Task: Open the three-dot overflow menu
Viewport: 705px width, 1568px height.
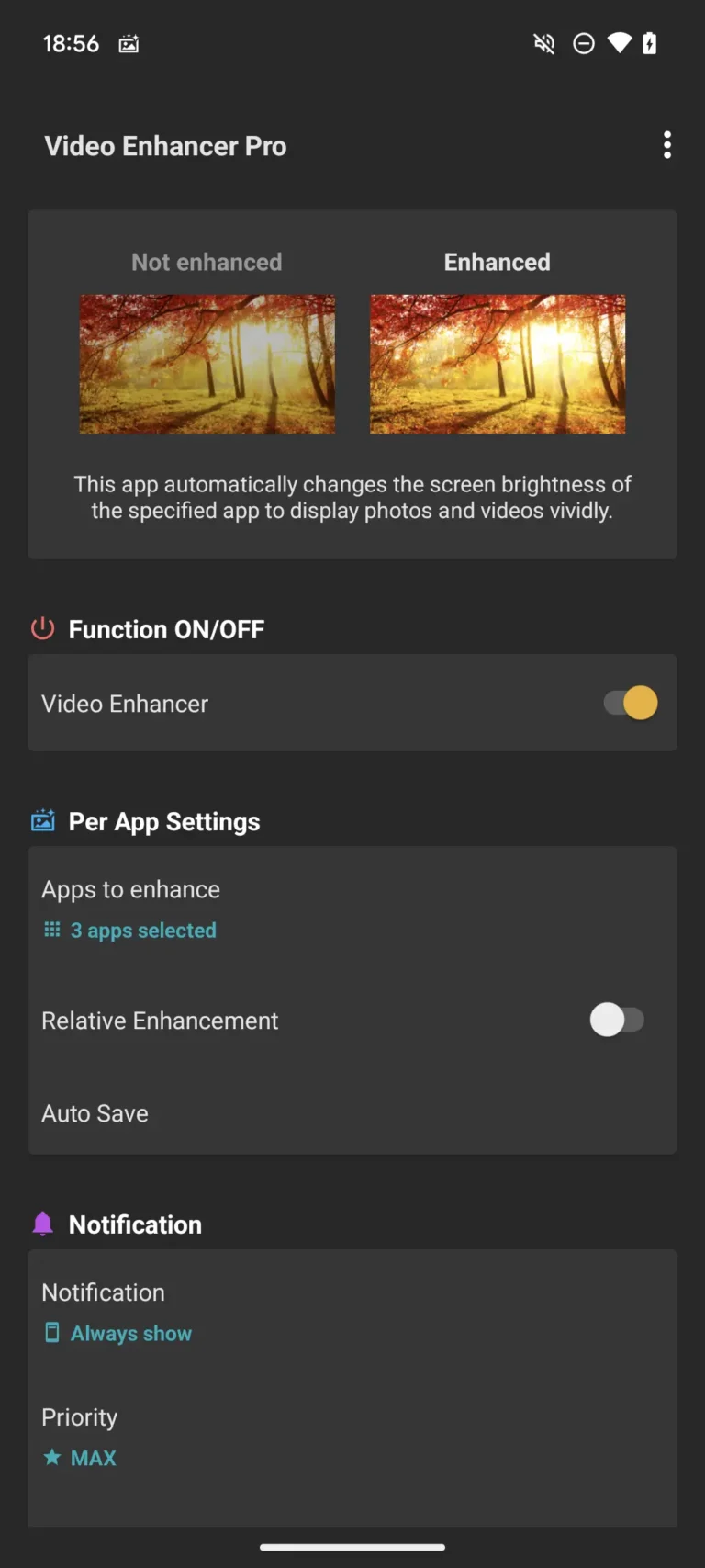Action: (667, 144)
